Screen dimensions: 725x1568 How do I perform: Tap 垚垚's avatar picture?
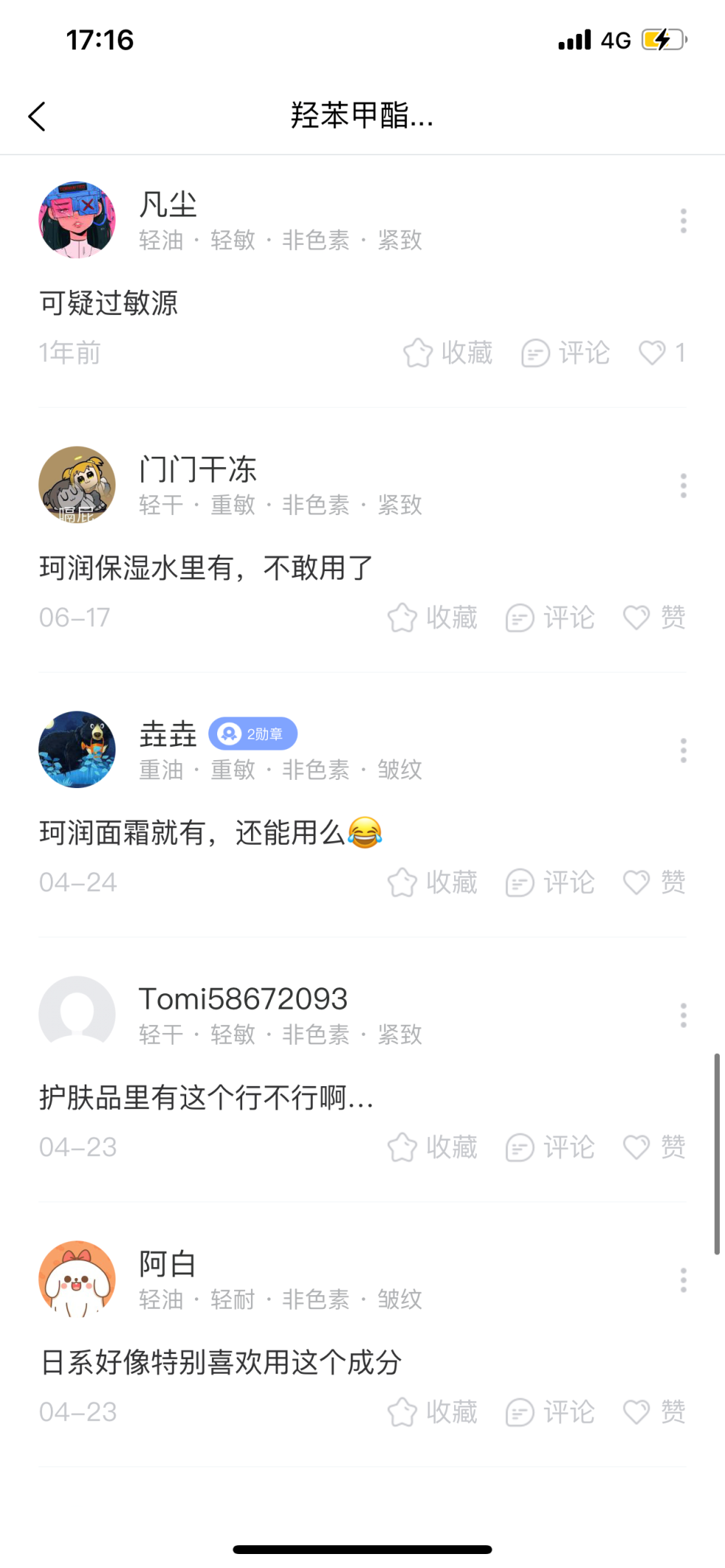77,749
